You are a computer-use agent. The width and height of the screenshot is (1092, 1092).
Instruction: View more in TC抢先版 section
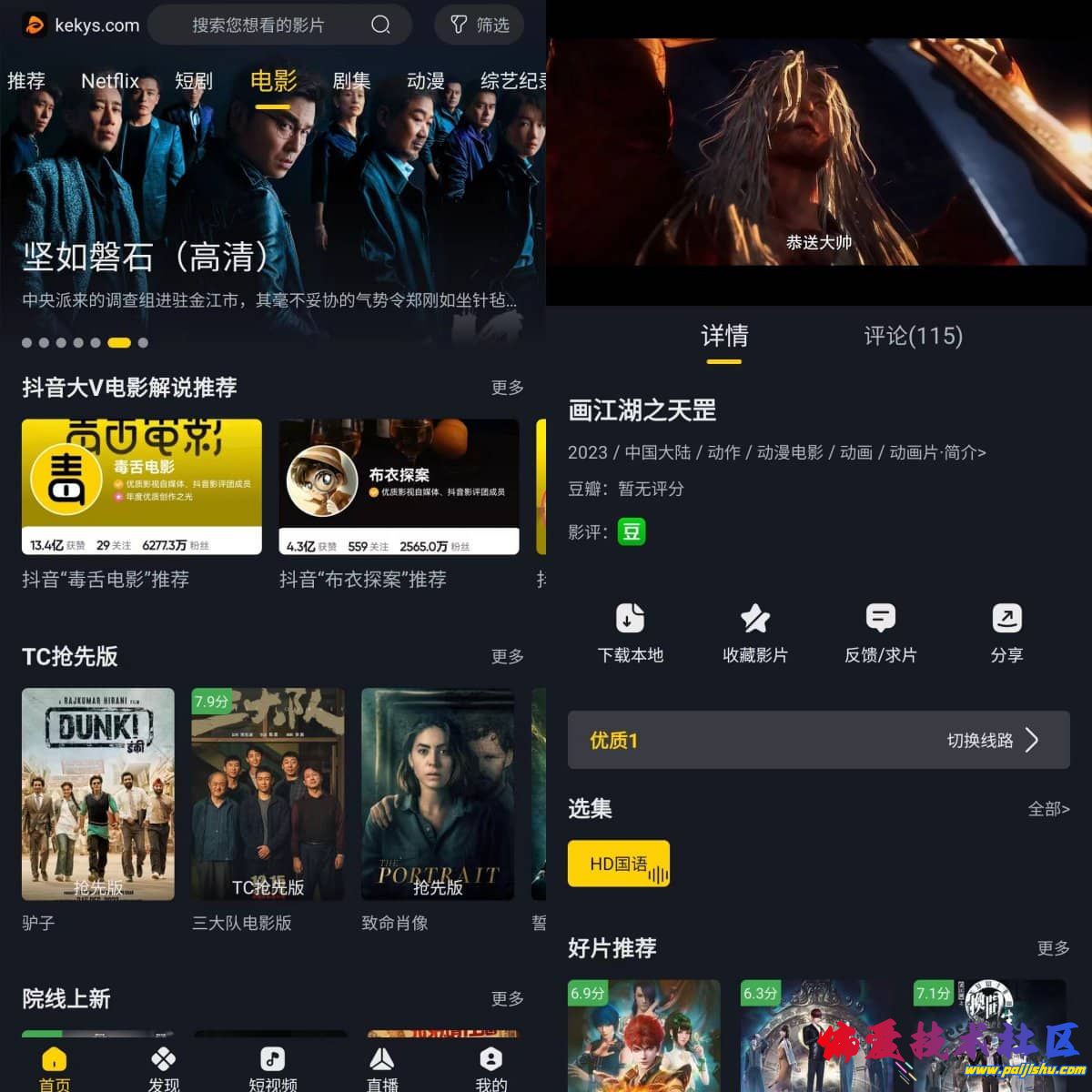tap(507, 656)
